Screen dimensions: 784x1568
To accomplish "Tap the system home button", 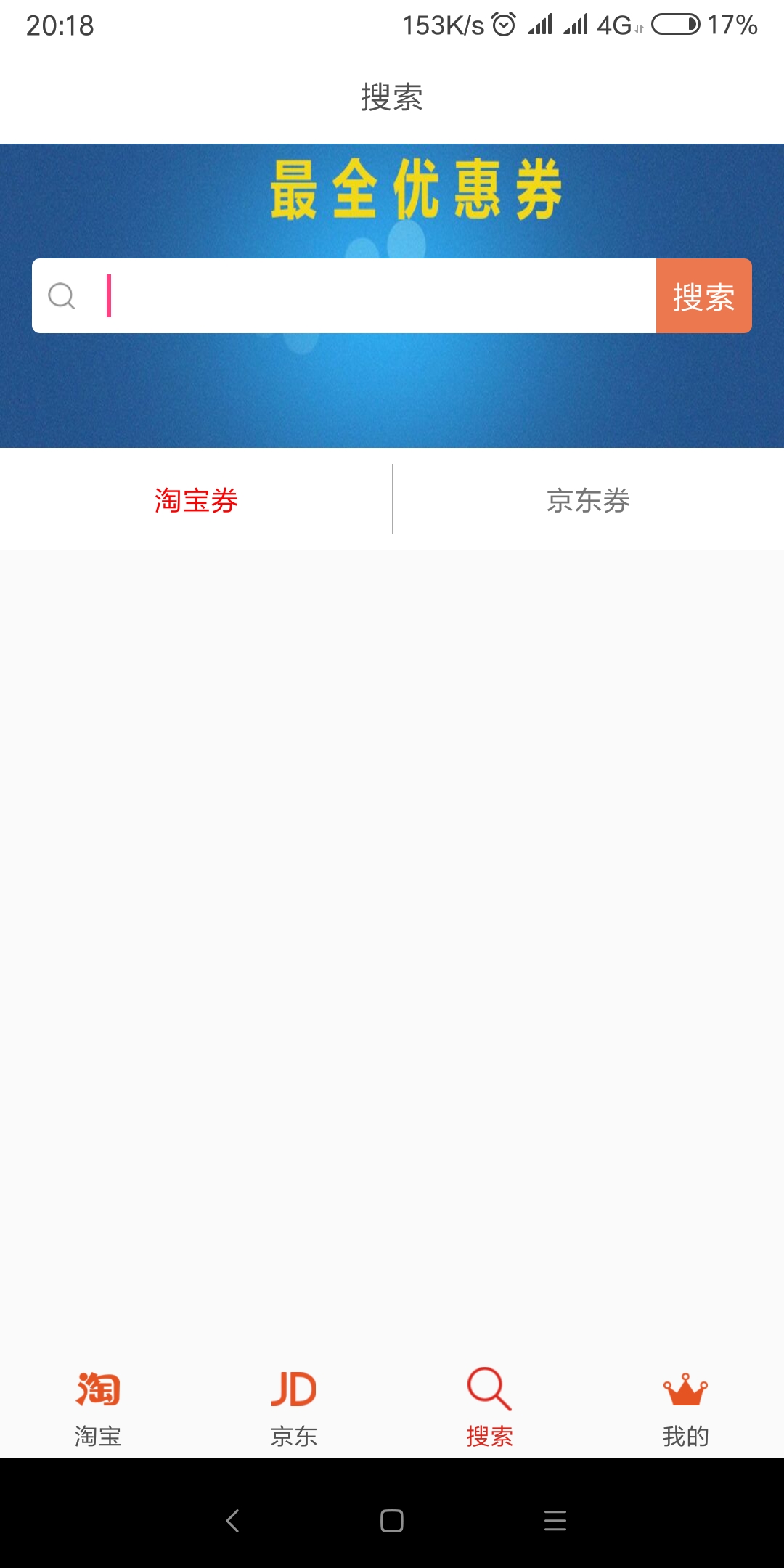I will 392,1520.
